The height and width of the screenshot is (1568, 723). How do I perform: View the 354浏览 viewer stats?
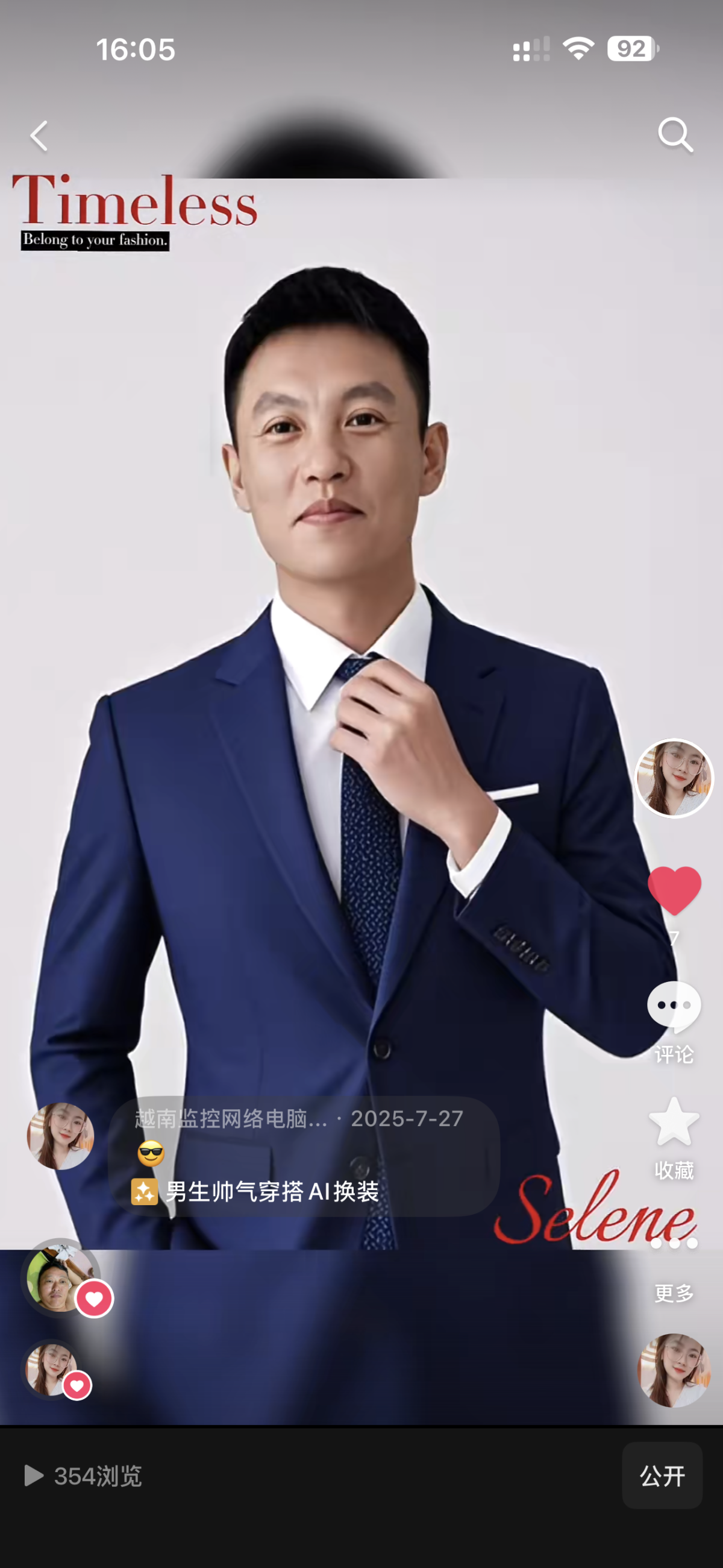click(x=83, y=1476)
